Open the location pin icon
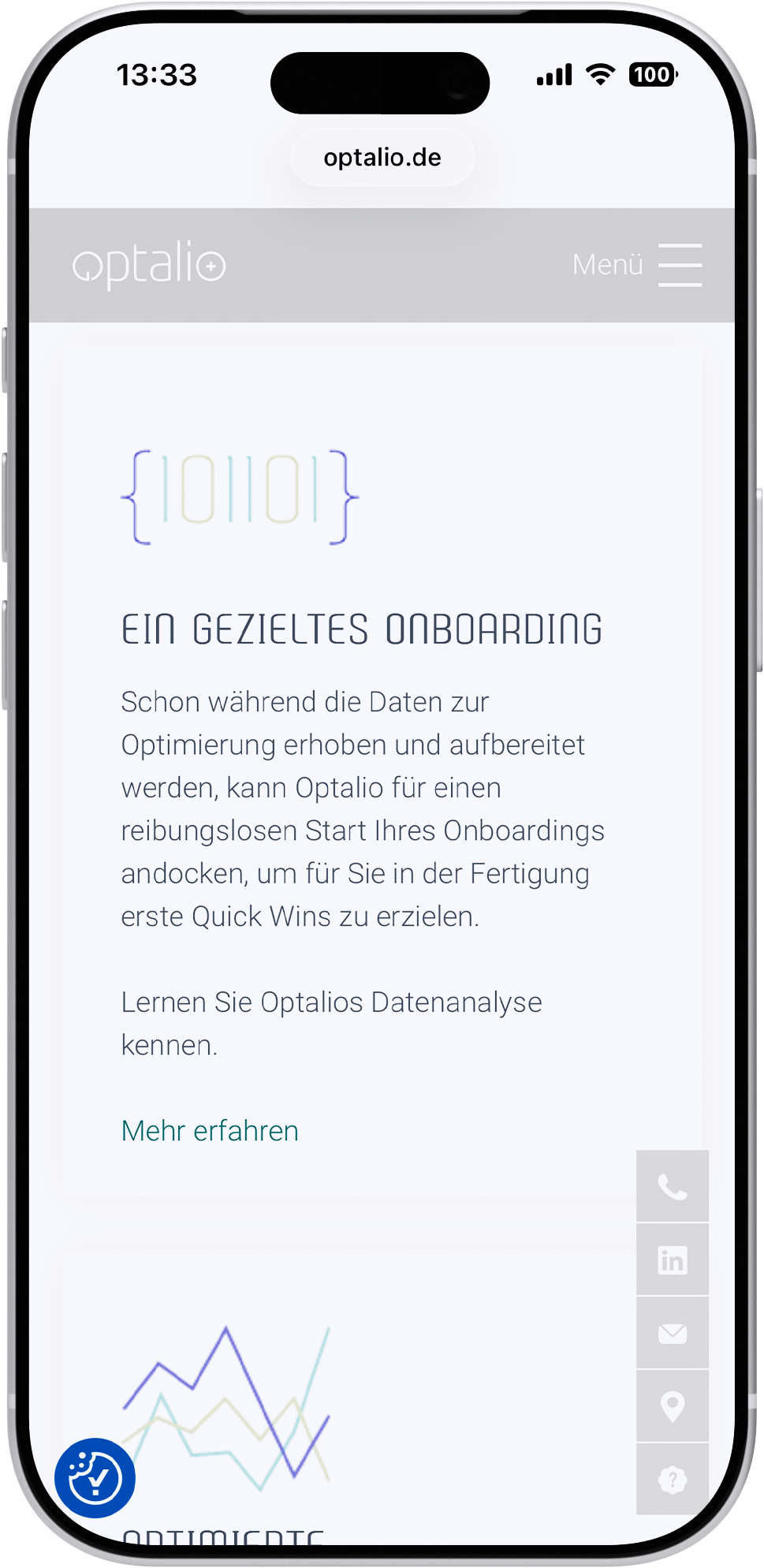 (673, 1406)
